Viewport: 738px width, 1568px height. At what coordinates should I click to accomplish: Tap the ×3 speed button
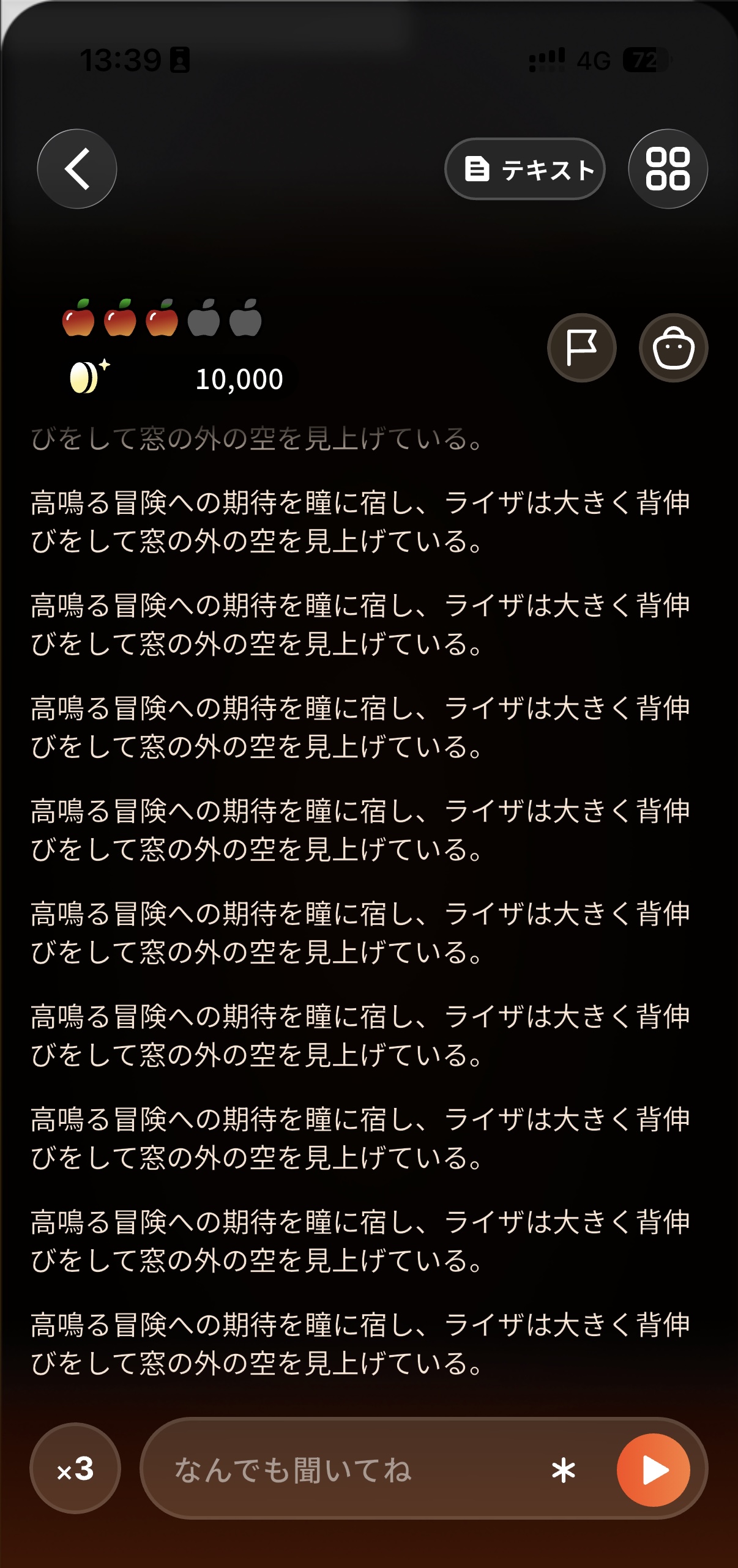pyautogui.click(x=75, y=1468)
